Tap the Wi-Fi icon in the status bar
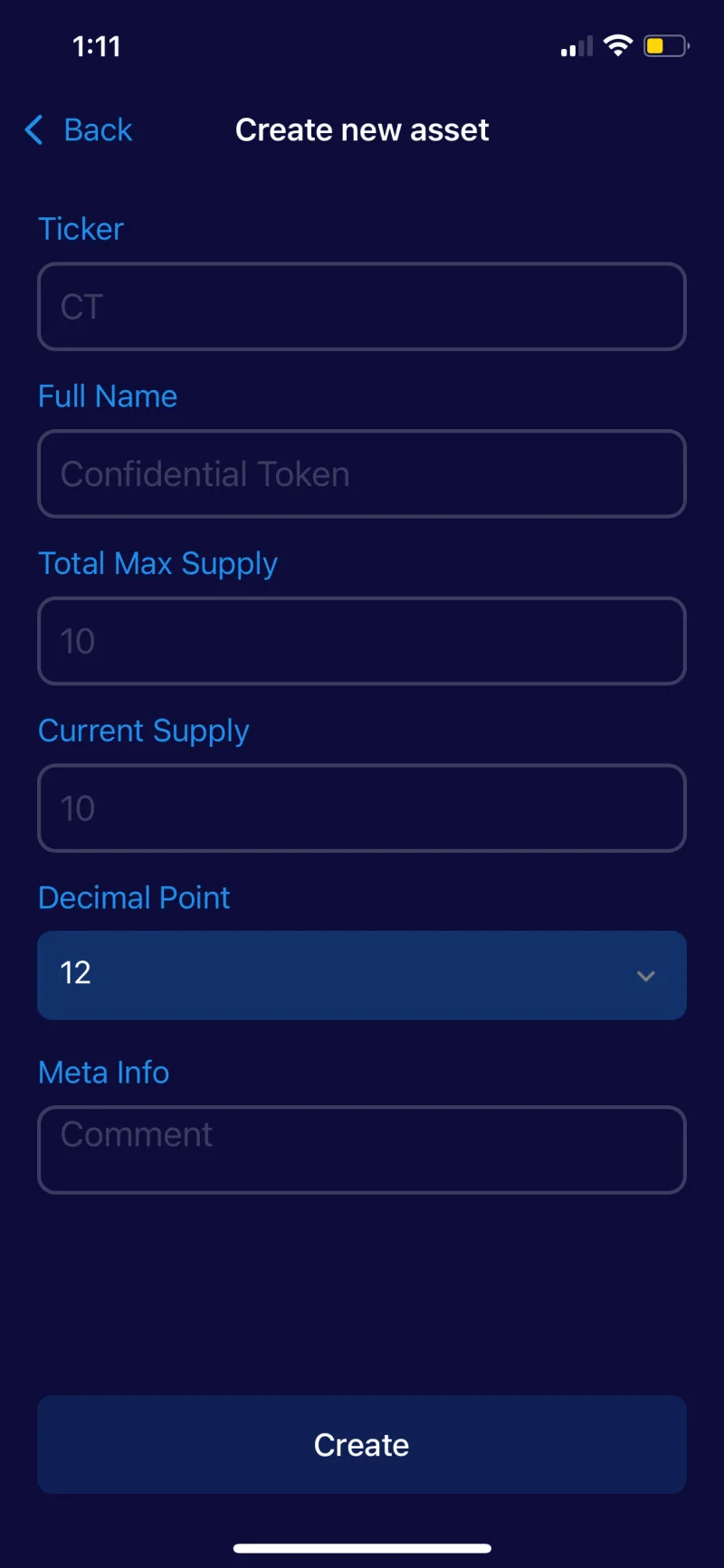Screen dimensions: 724x1568 618,45
